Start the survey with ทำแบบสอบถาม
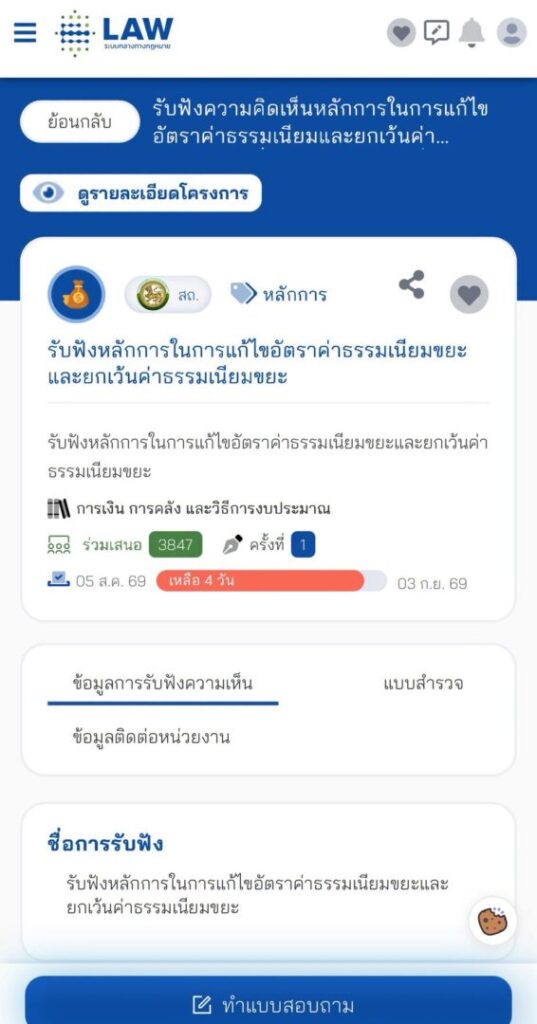Viewport: 537px width, 1024px height. 268,1002
